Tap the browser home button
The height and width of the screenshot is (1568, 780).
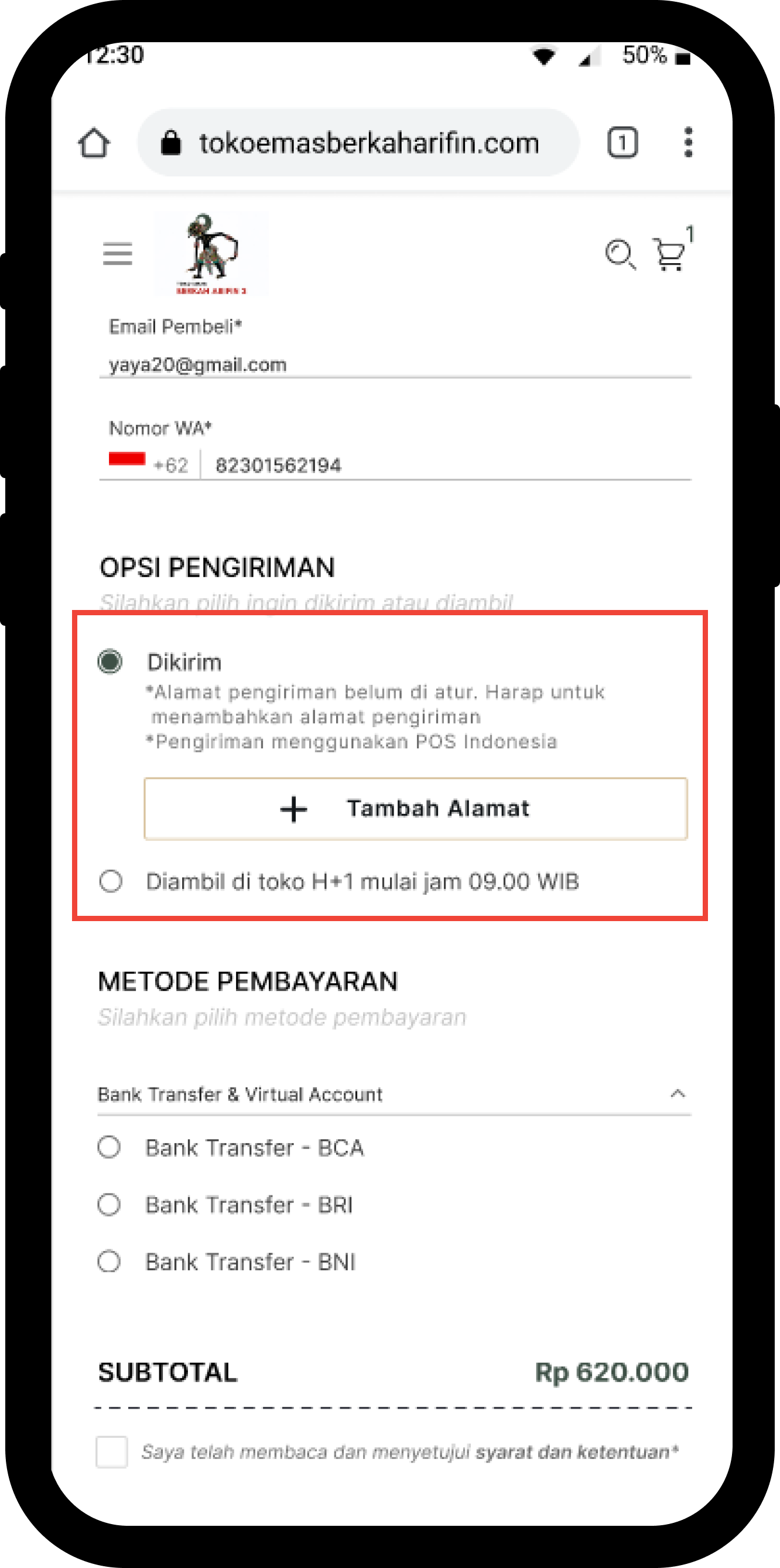coord(94,144)
